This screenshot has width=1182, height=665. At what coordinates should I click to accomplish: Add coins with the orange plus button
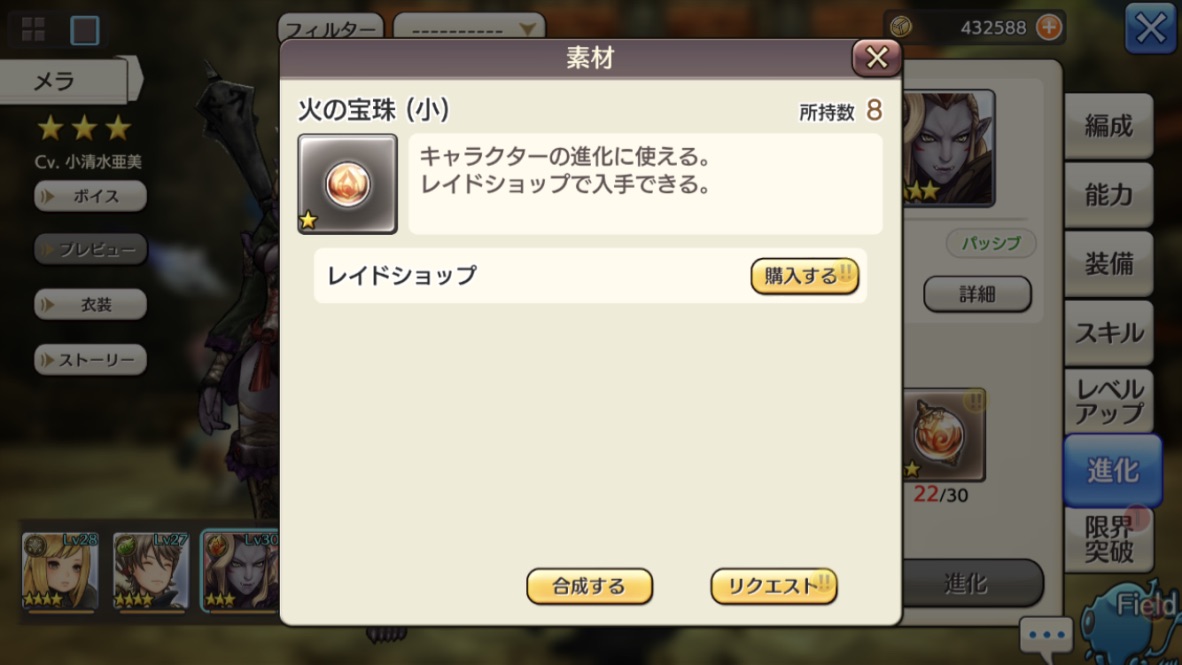[1048, 28]
